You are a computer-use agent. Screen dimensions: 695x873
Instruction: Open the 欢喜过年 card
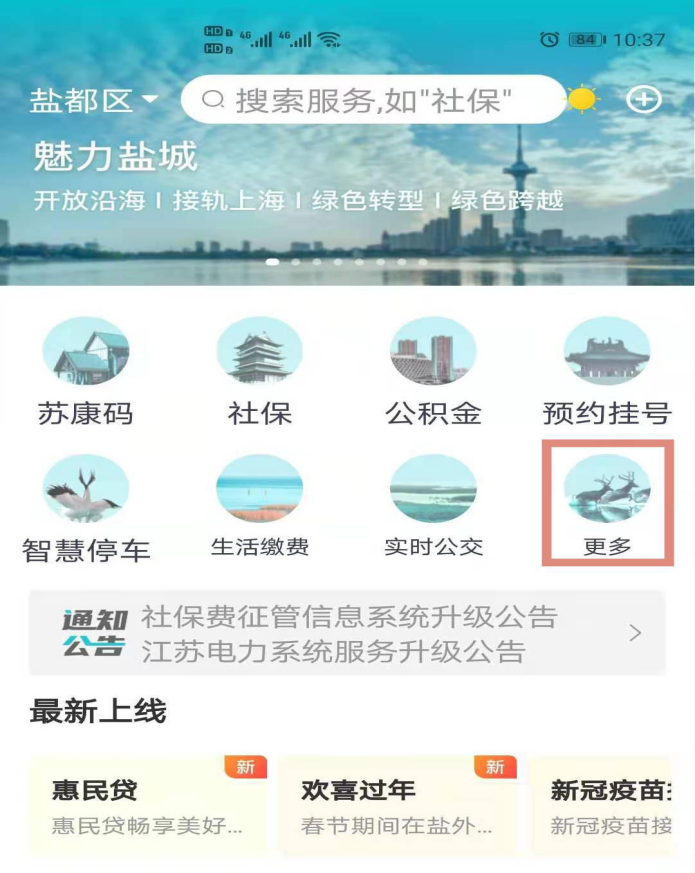click(x=397, y=806)
